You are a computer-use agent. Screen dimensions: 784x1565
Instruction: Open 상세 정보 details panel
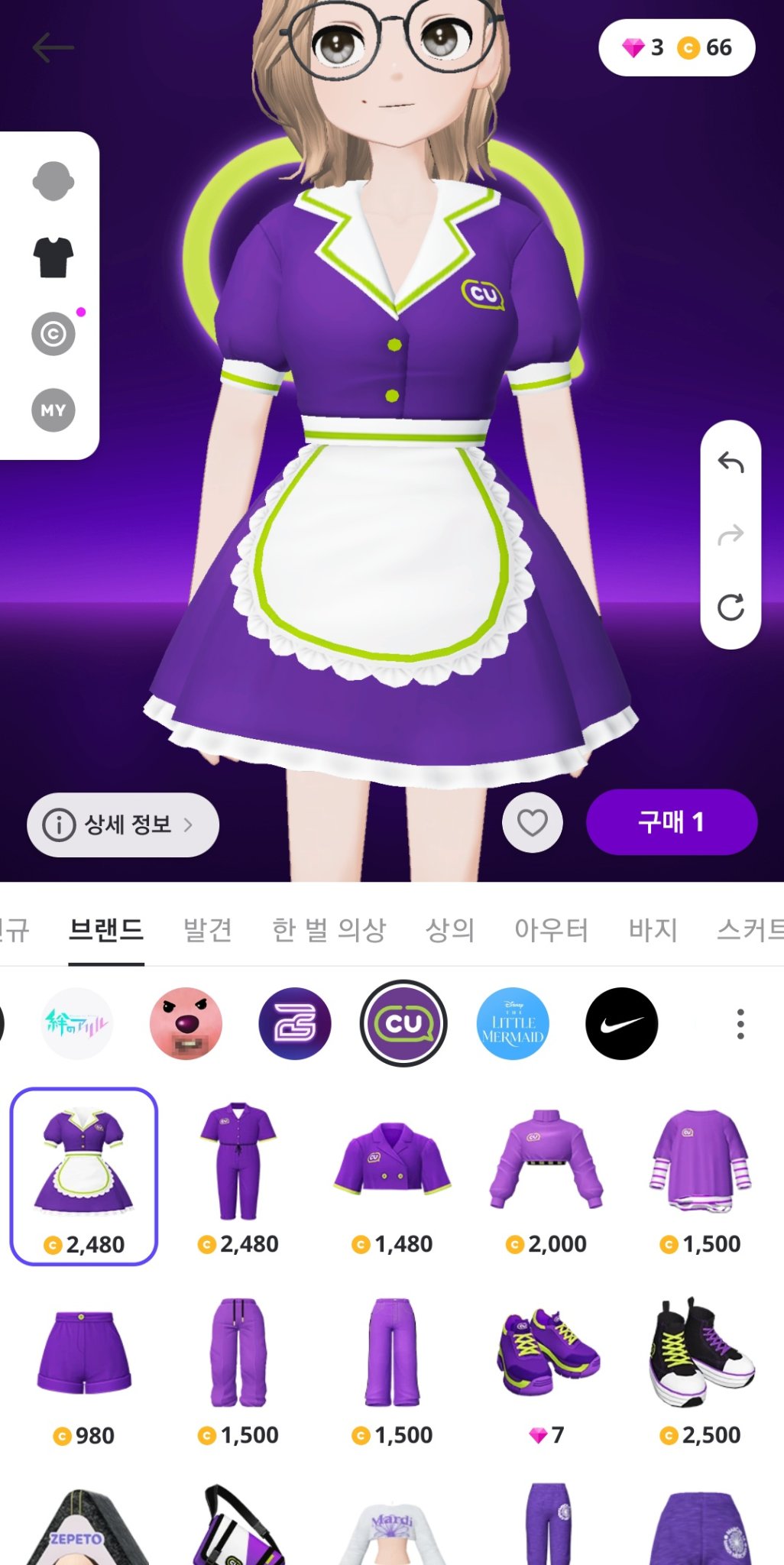tap(121, 825)
